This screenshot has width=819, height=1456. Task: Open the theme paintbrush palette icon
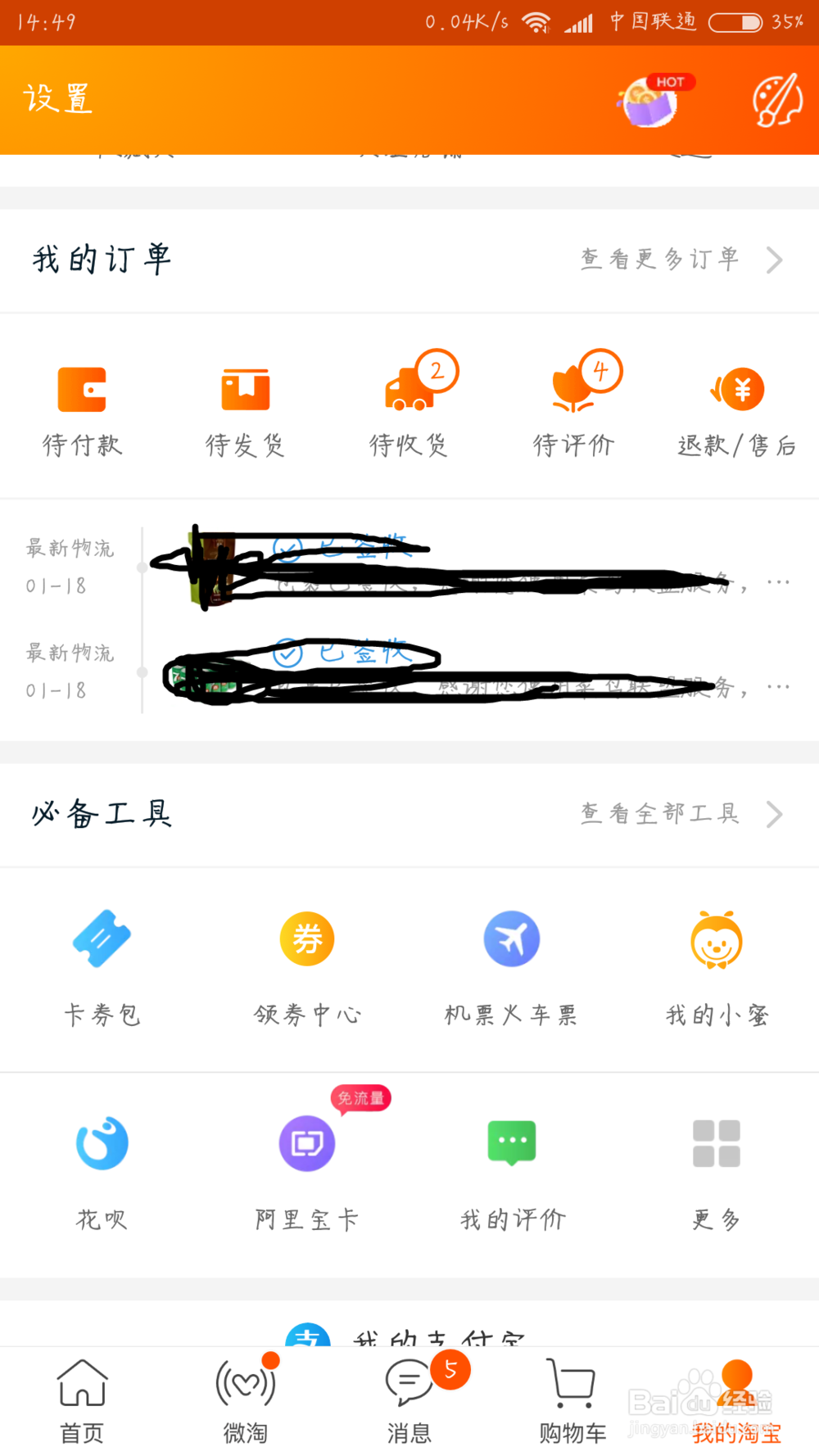point(776,98)
